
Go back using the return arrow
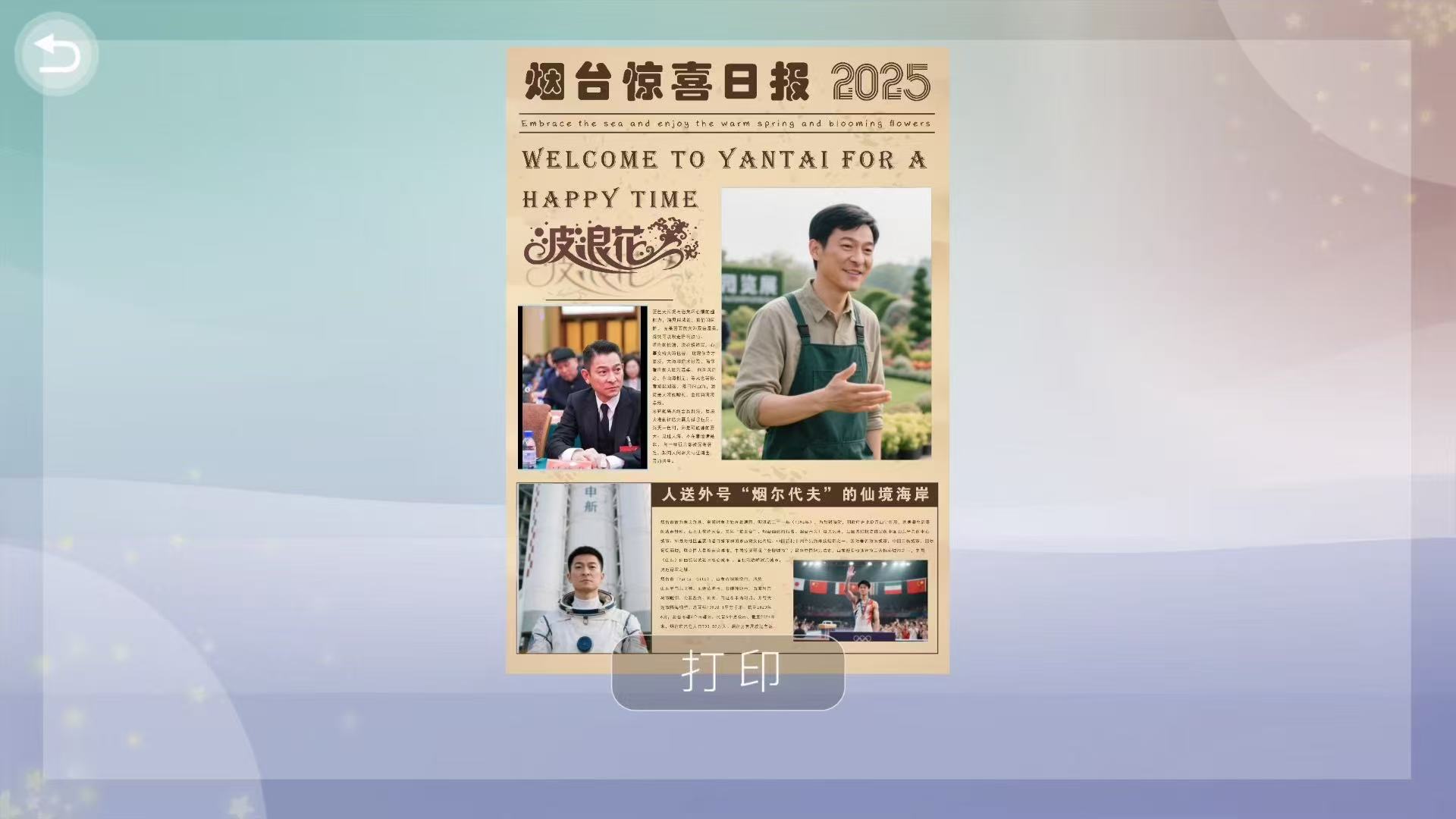[57, 54]
